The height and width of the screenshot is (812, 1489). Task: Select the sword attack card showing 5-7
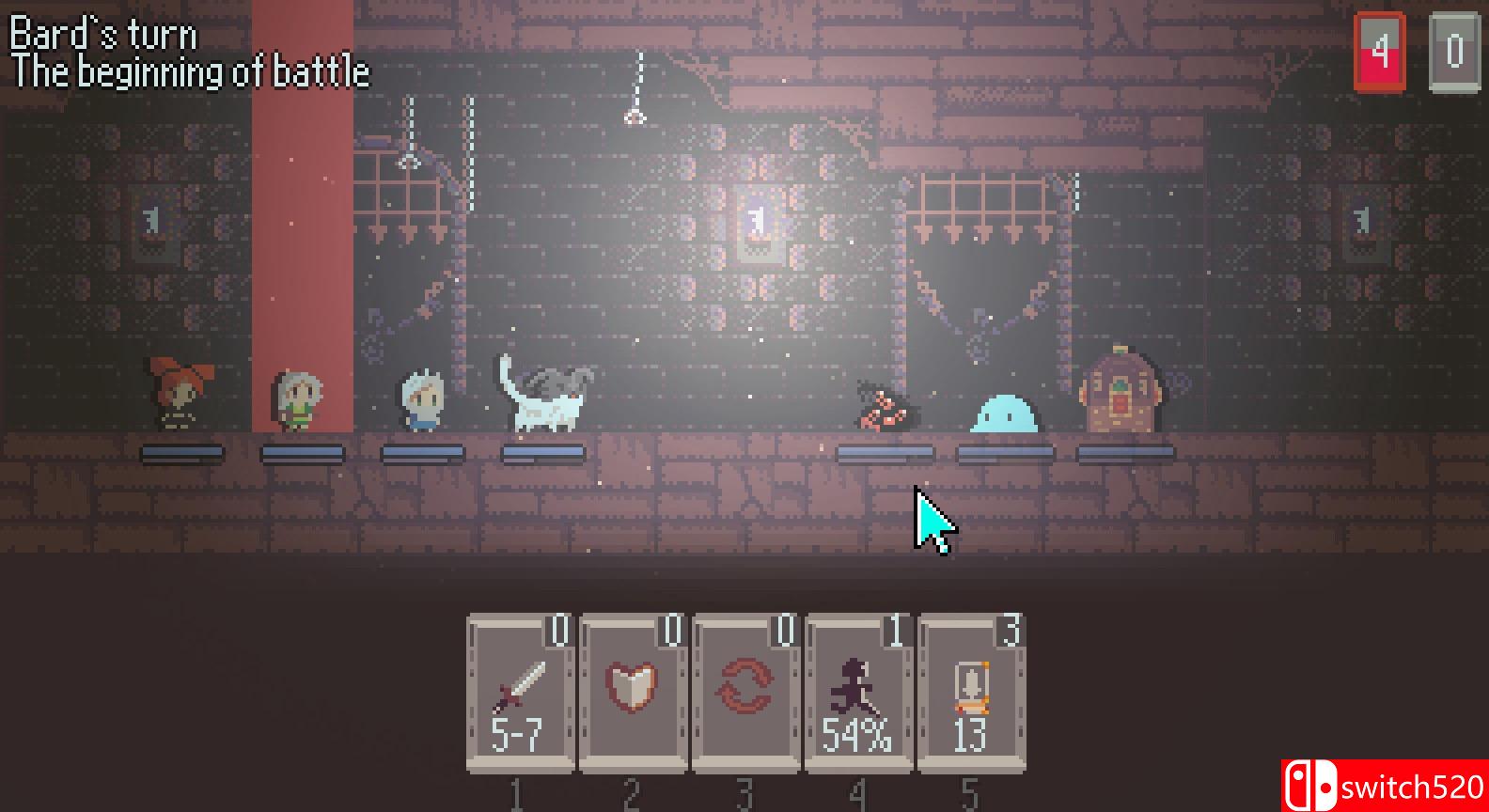pyautogui.click(x=520, y=694)
